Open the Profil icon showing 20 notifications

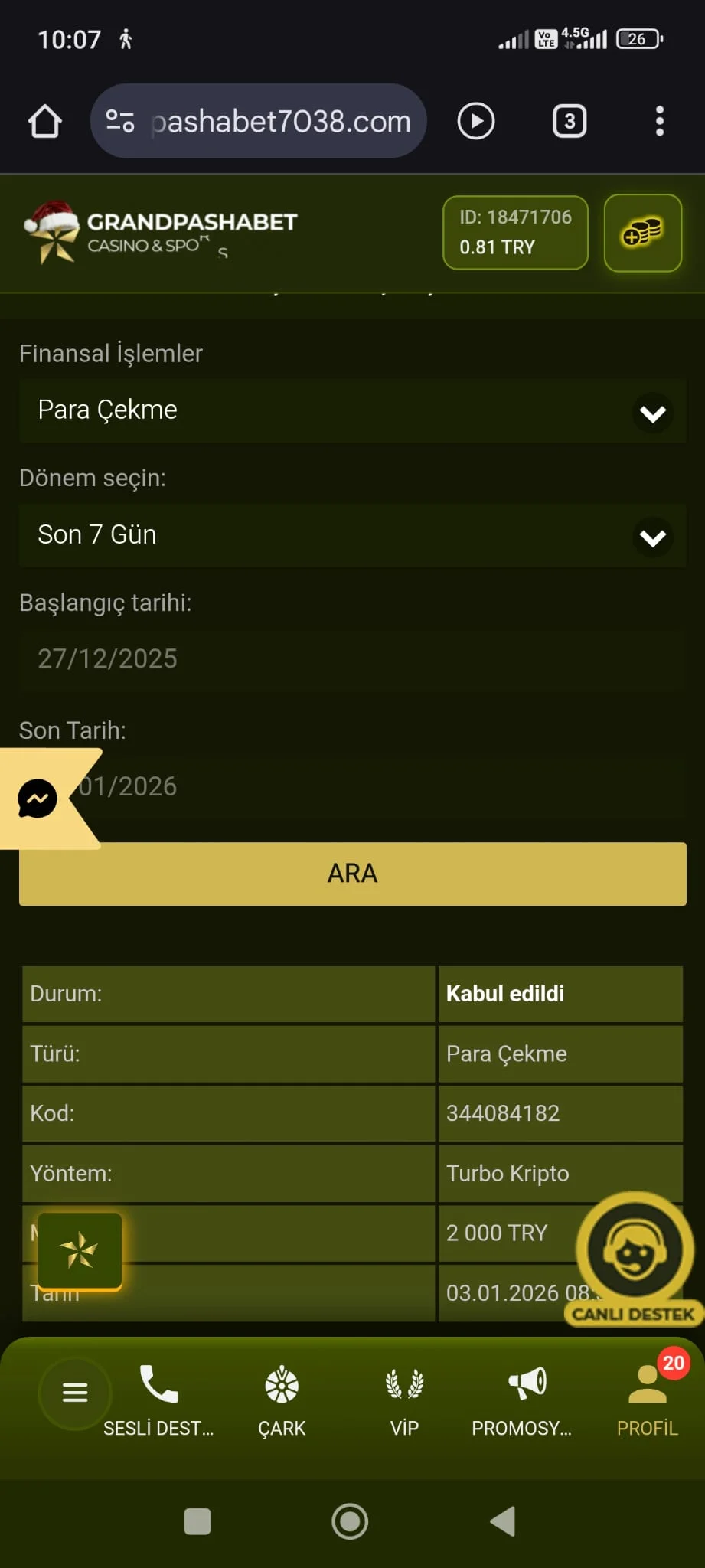[647, 1388]
